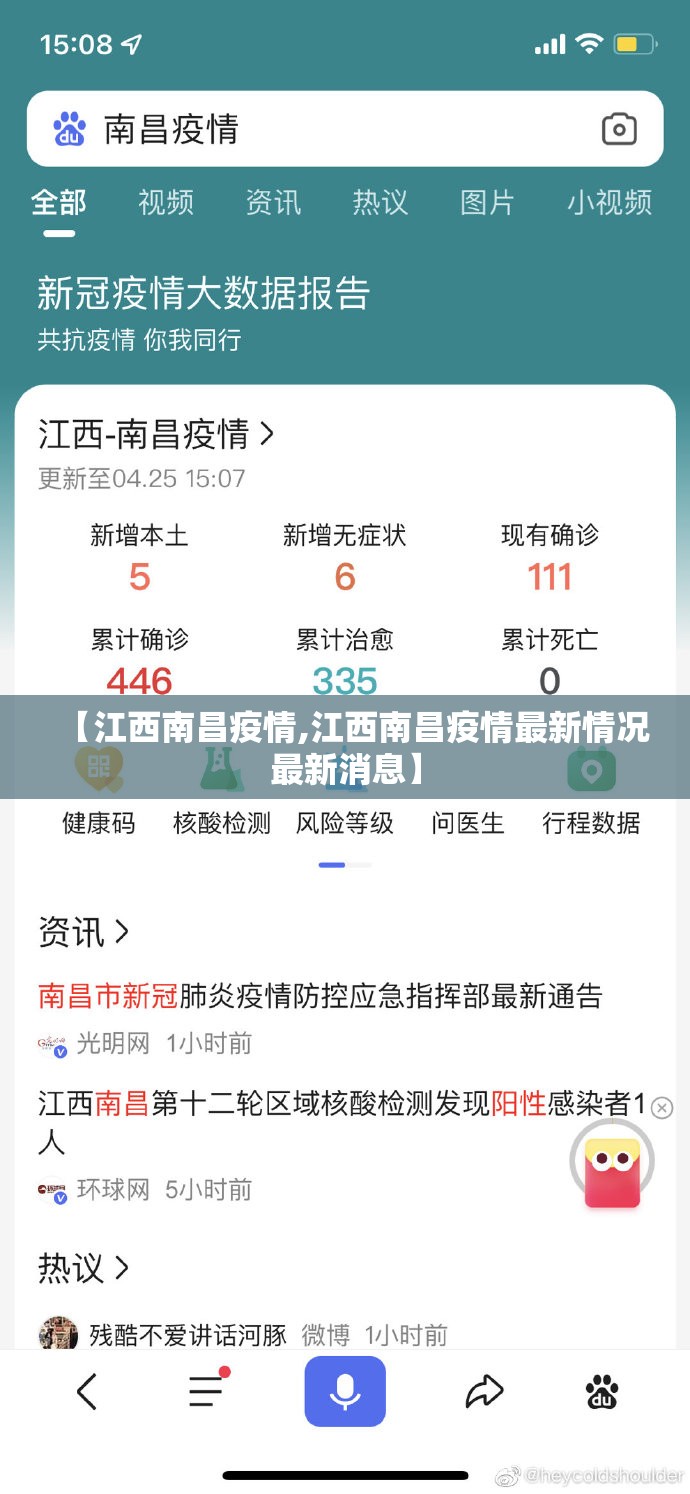The width and height of the screenshot is (690, 1494).
Task: Switch to the 视频 tab
Action: 166,202
